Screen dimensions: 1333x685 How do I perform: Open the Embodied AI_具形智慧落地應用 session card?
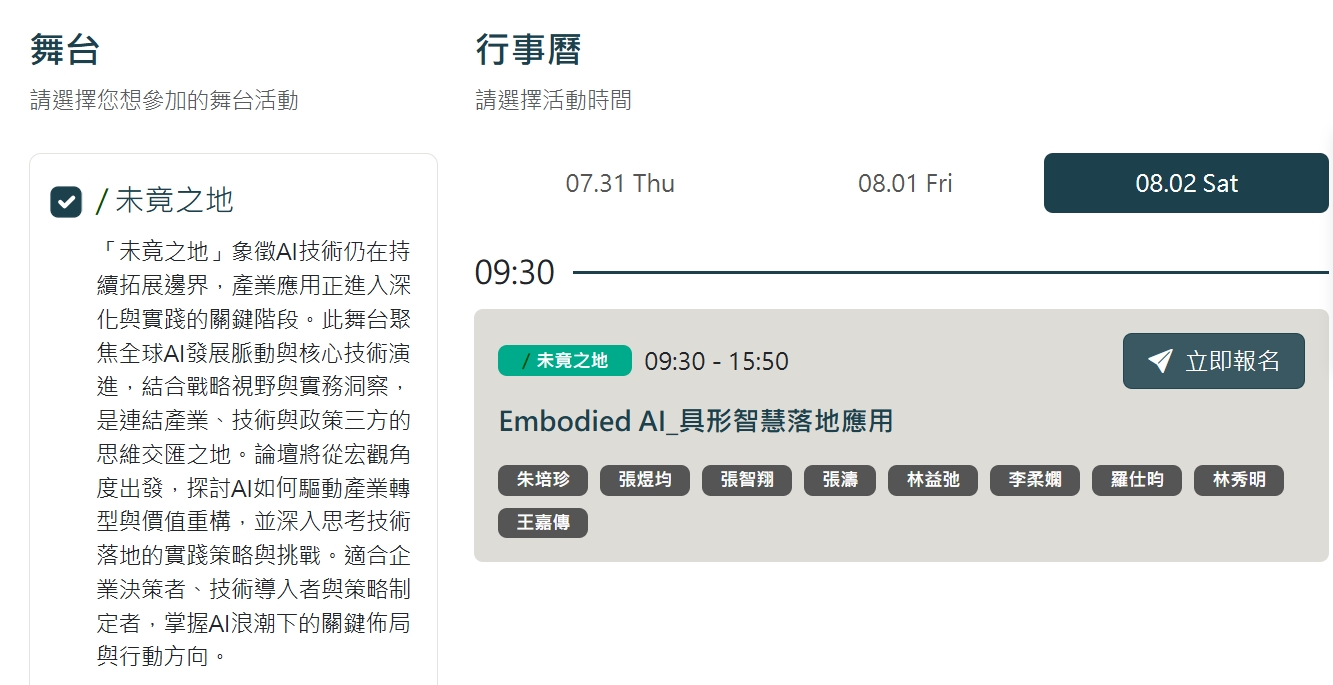pyautogui.click(x=696, y=421)
